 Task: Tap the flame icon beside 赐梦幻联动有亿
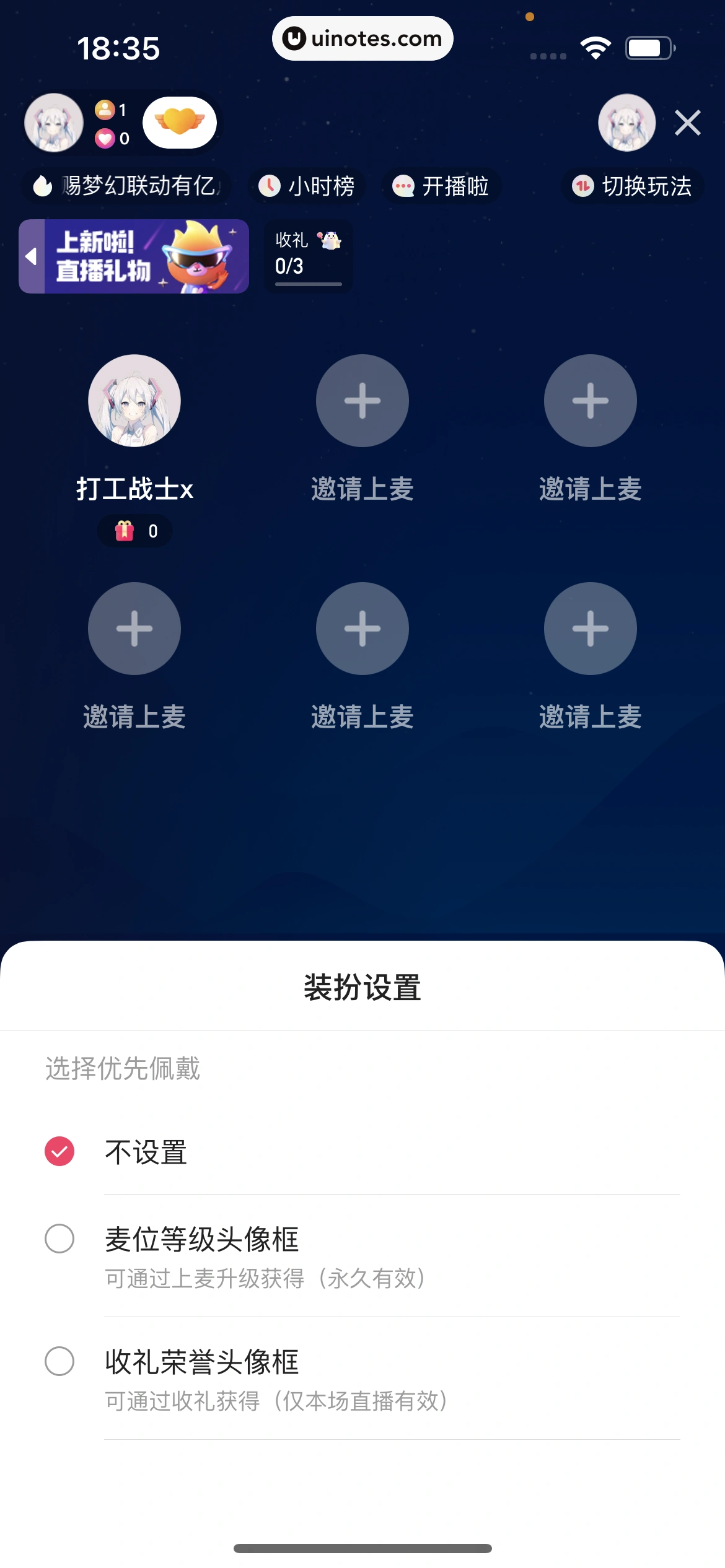pos(41,185)
